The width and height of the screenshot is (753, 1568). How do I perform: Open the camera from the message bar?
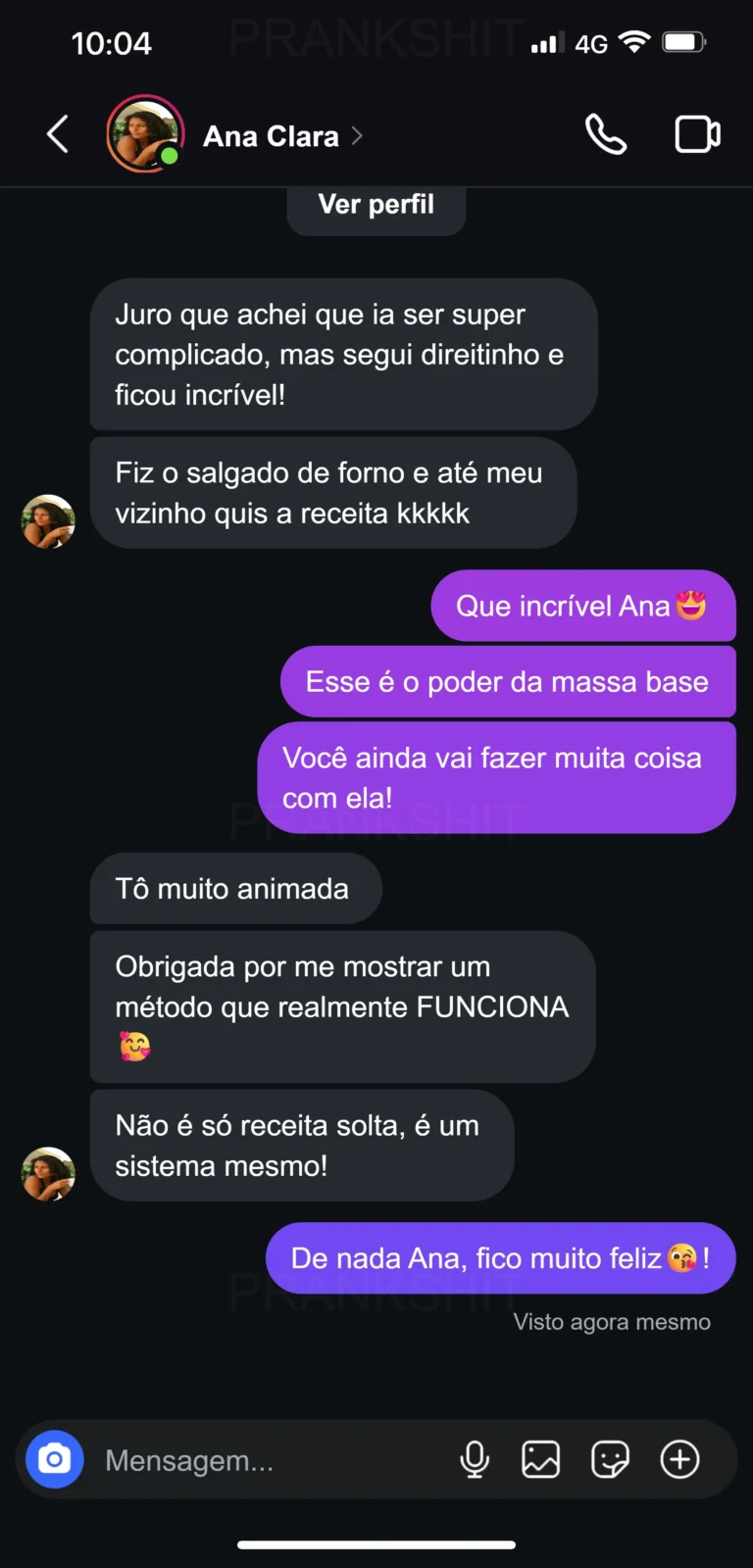[55, 1459]
